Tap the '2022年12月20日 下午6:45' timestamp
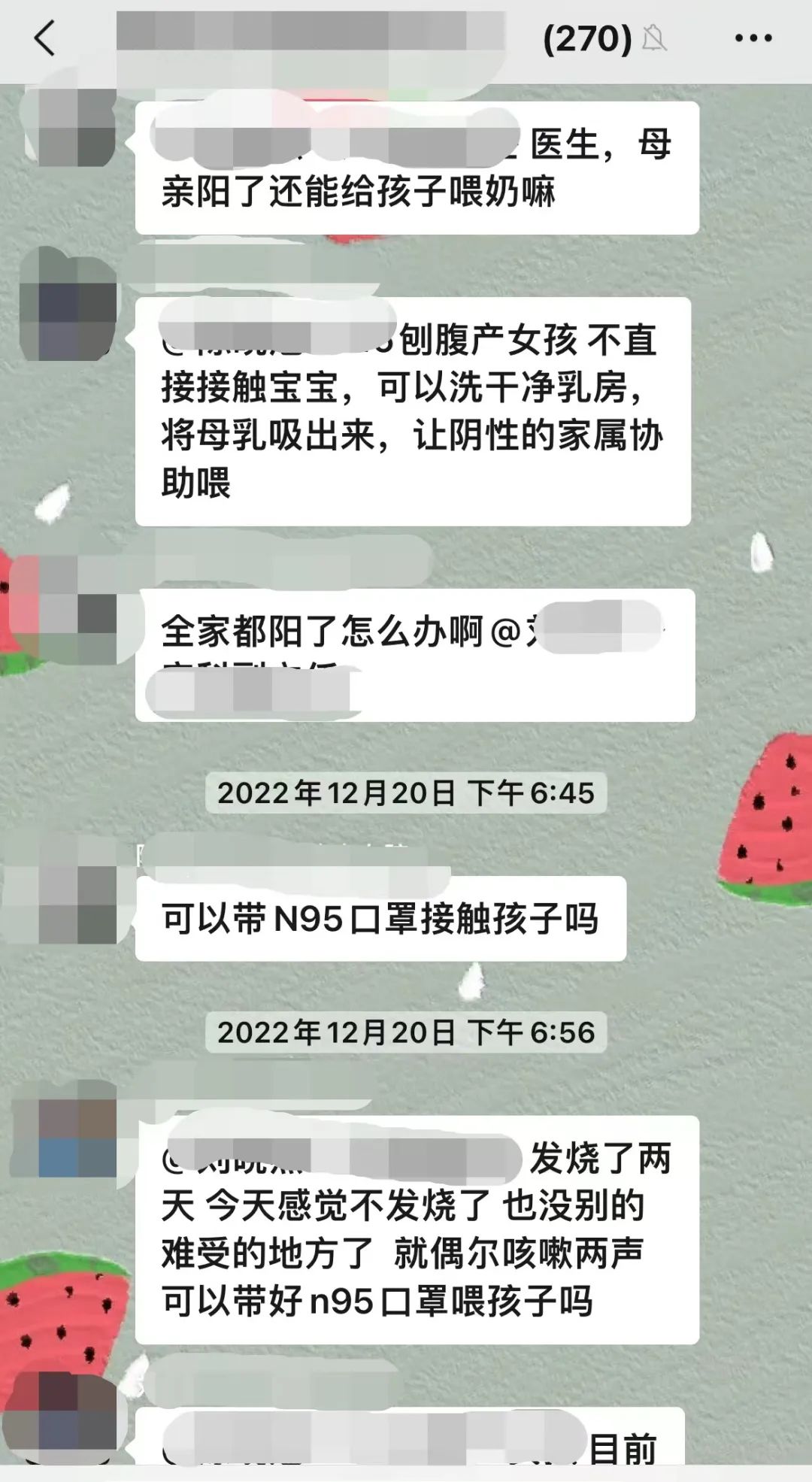The height and width of the screenshot is (1482, 812). pos(406,791)
